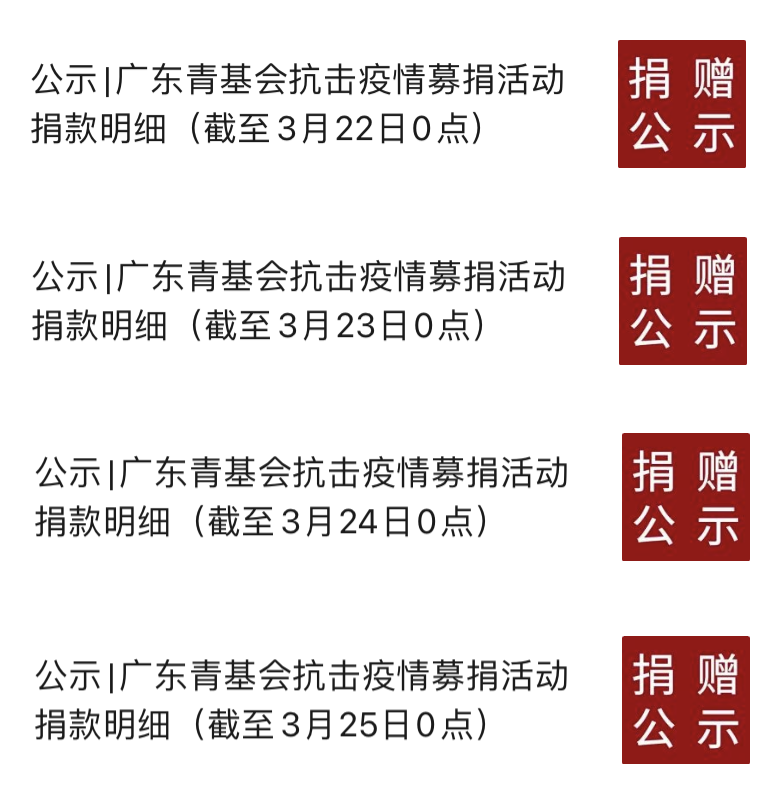Tap the 3月25日 donation notice row
The height and width of the screenshot is (802, 781).
(x=300, y=700)
